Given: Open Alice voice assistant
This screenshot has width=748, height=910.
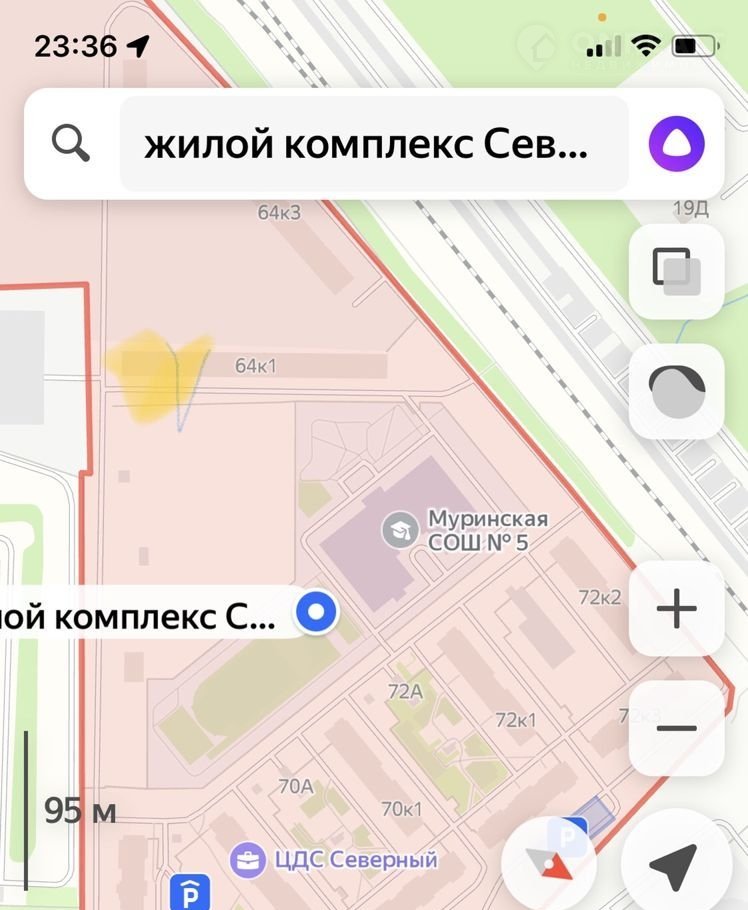Looking at the screenshot, I should pos(676,145).
